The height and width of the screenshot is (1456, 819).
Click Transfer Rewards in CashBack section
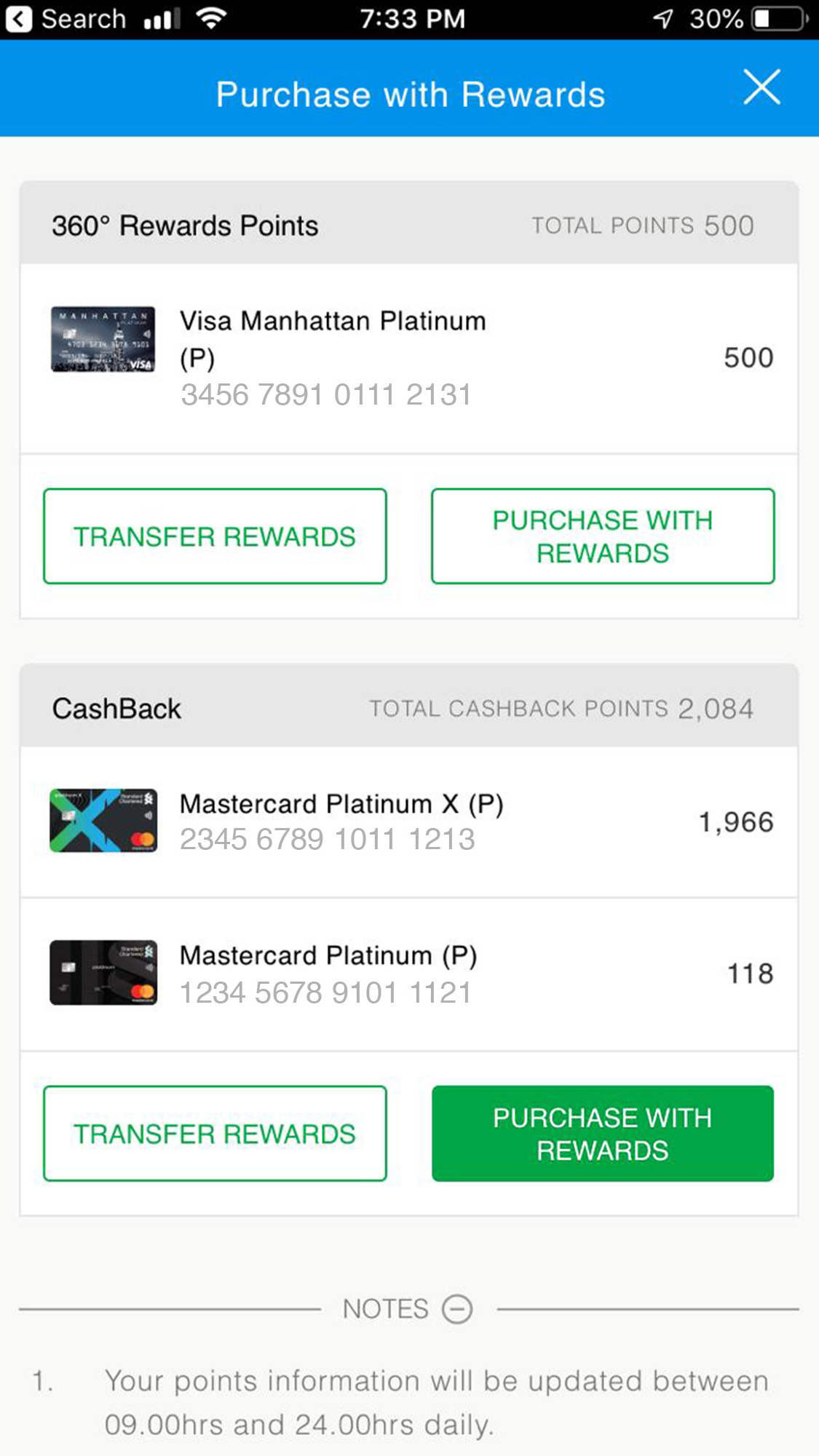215,1133
